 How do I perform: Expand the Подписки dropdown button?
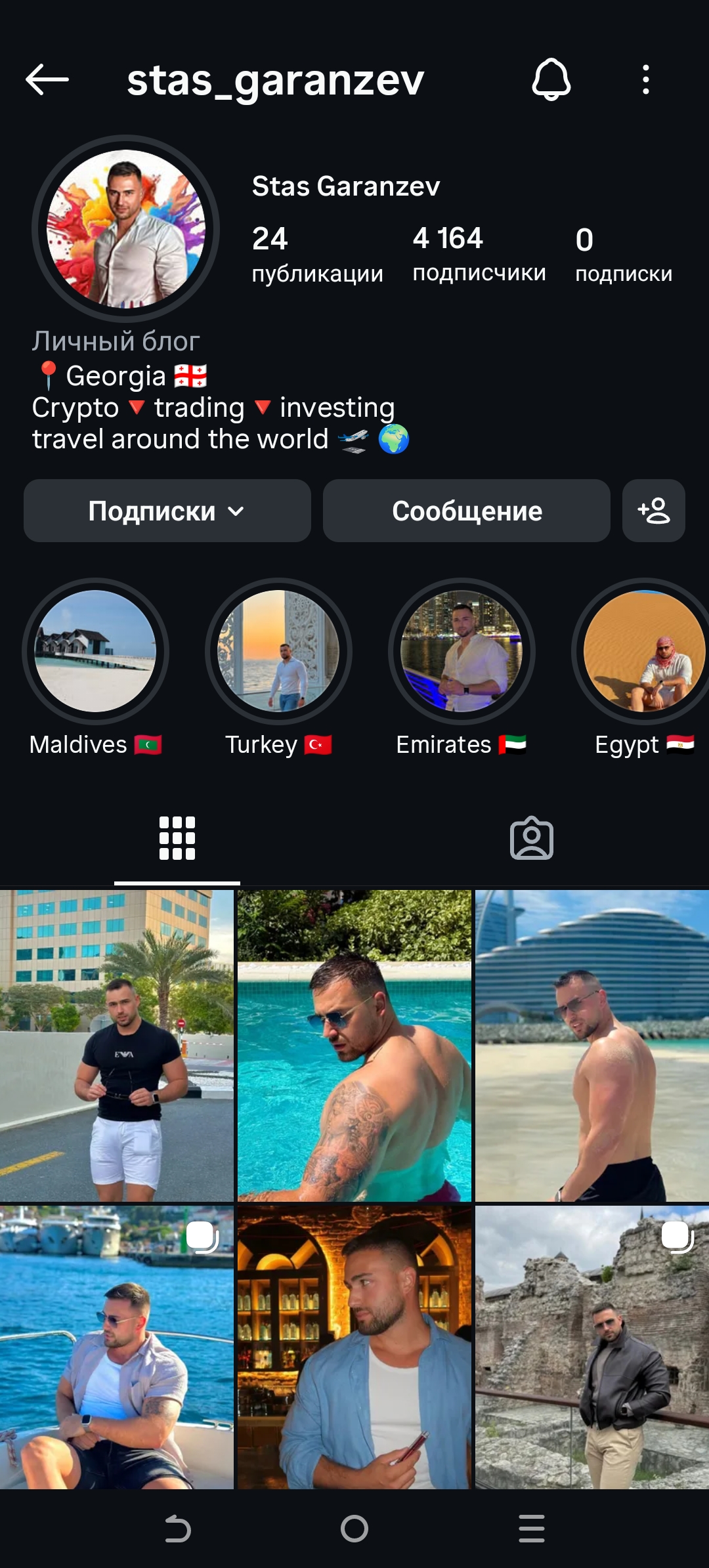(x=167, y=511)
